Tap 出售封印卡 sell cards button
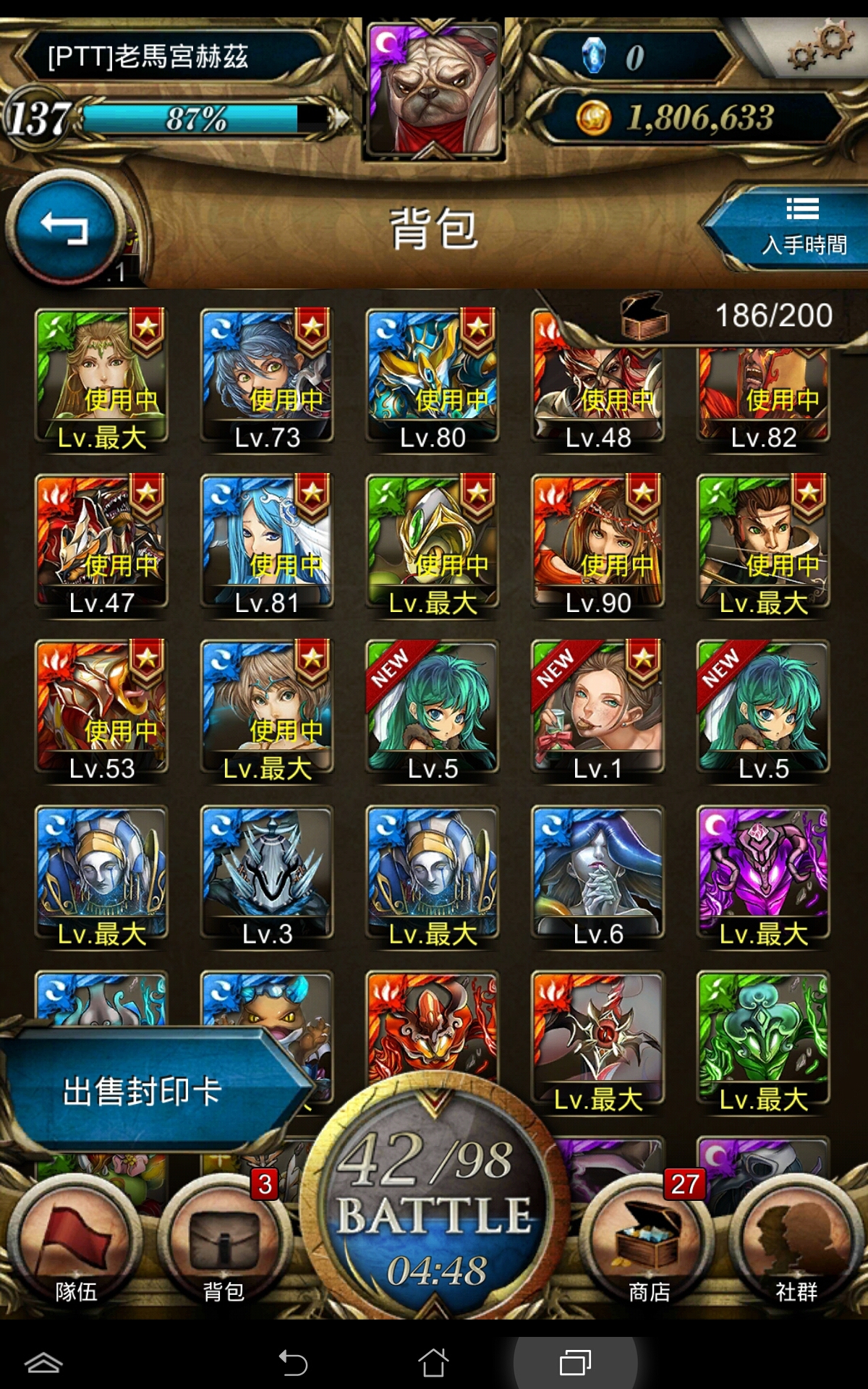The width and height of the screenshot is (868, 1389). click(x=145, y=1091)
